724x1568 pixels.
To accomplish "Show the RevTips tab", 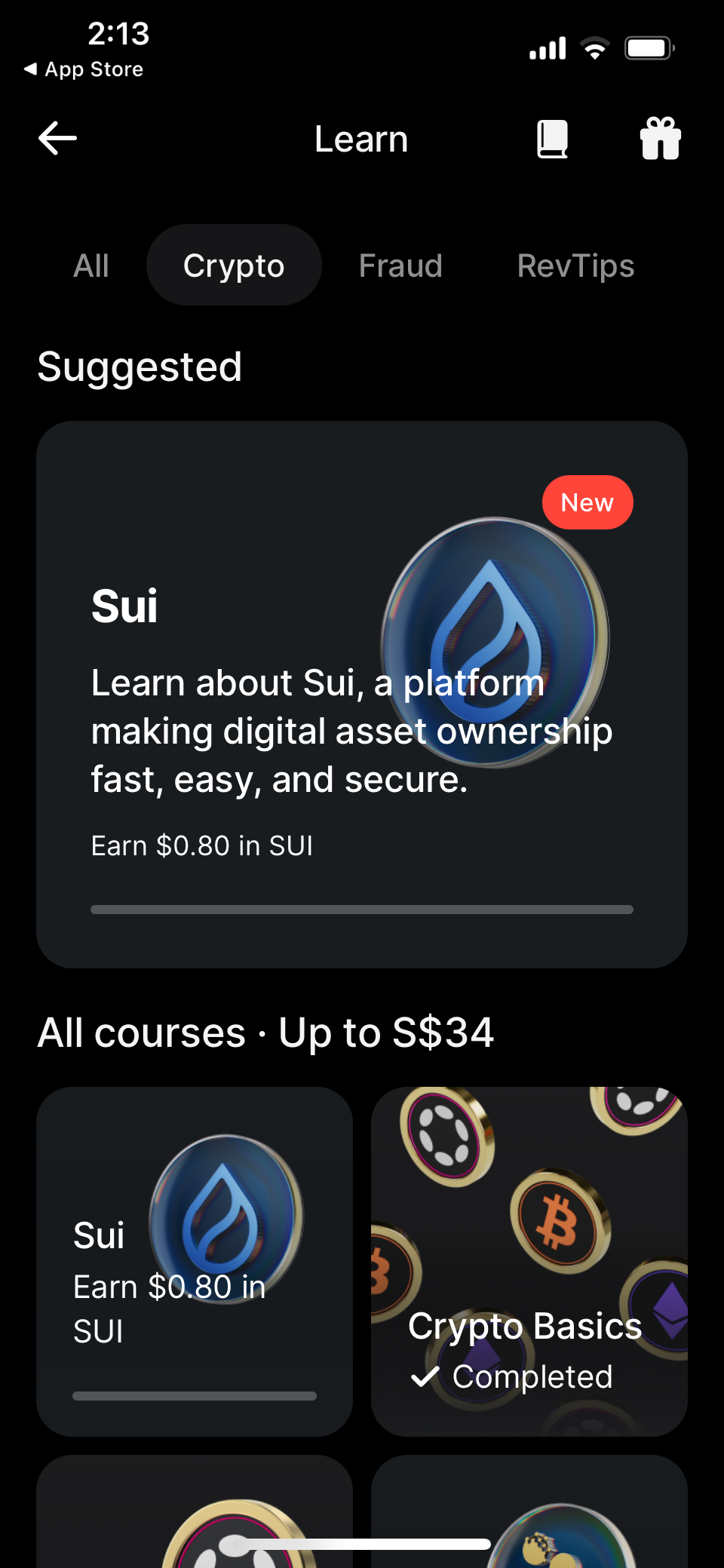I will click(x=575, y=265).
